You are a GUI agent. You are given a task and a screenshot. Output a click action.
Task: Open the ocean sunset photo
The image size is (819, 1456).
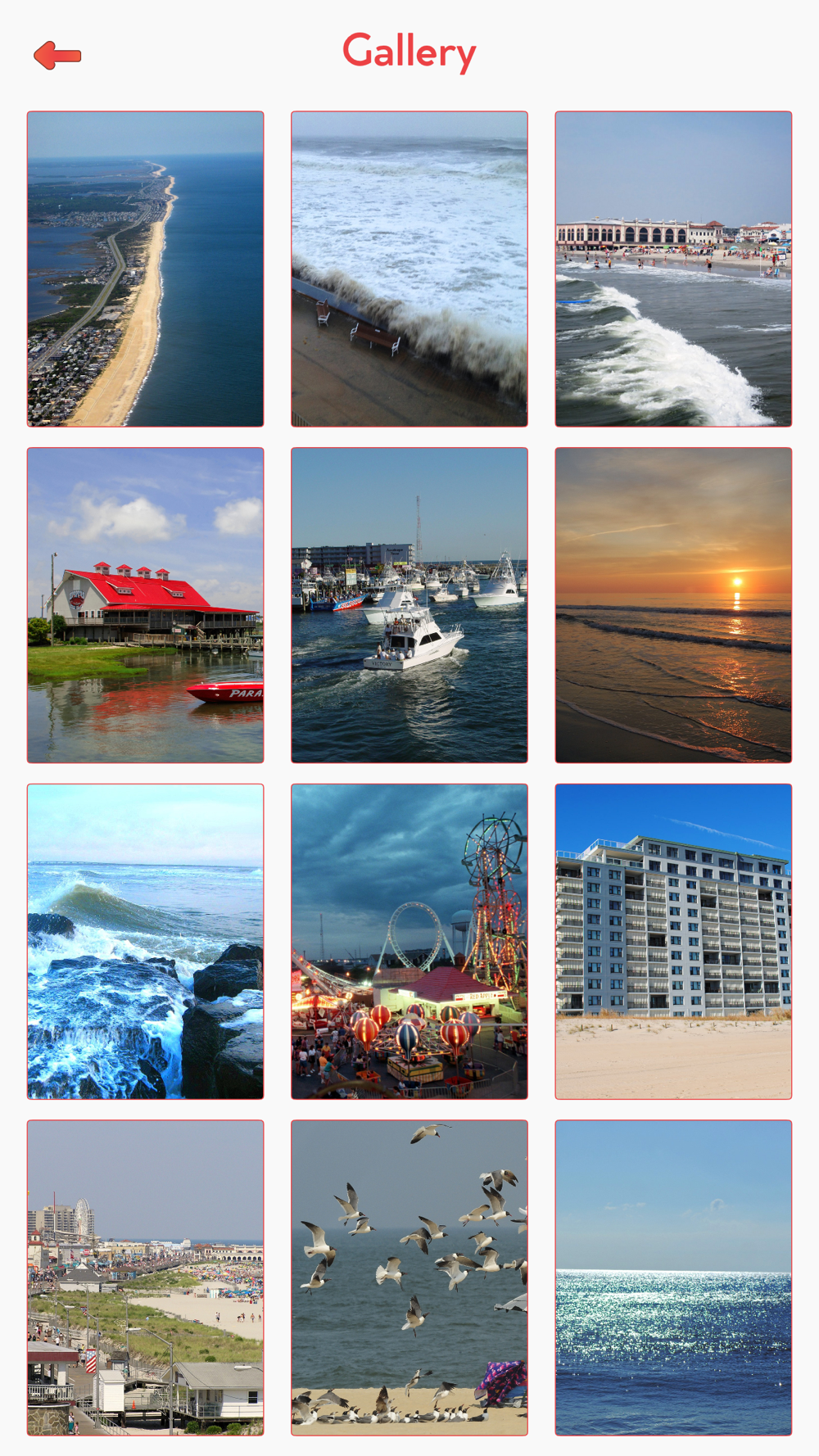coord(673,605)
